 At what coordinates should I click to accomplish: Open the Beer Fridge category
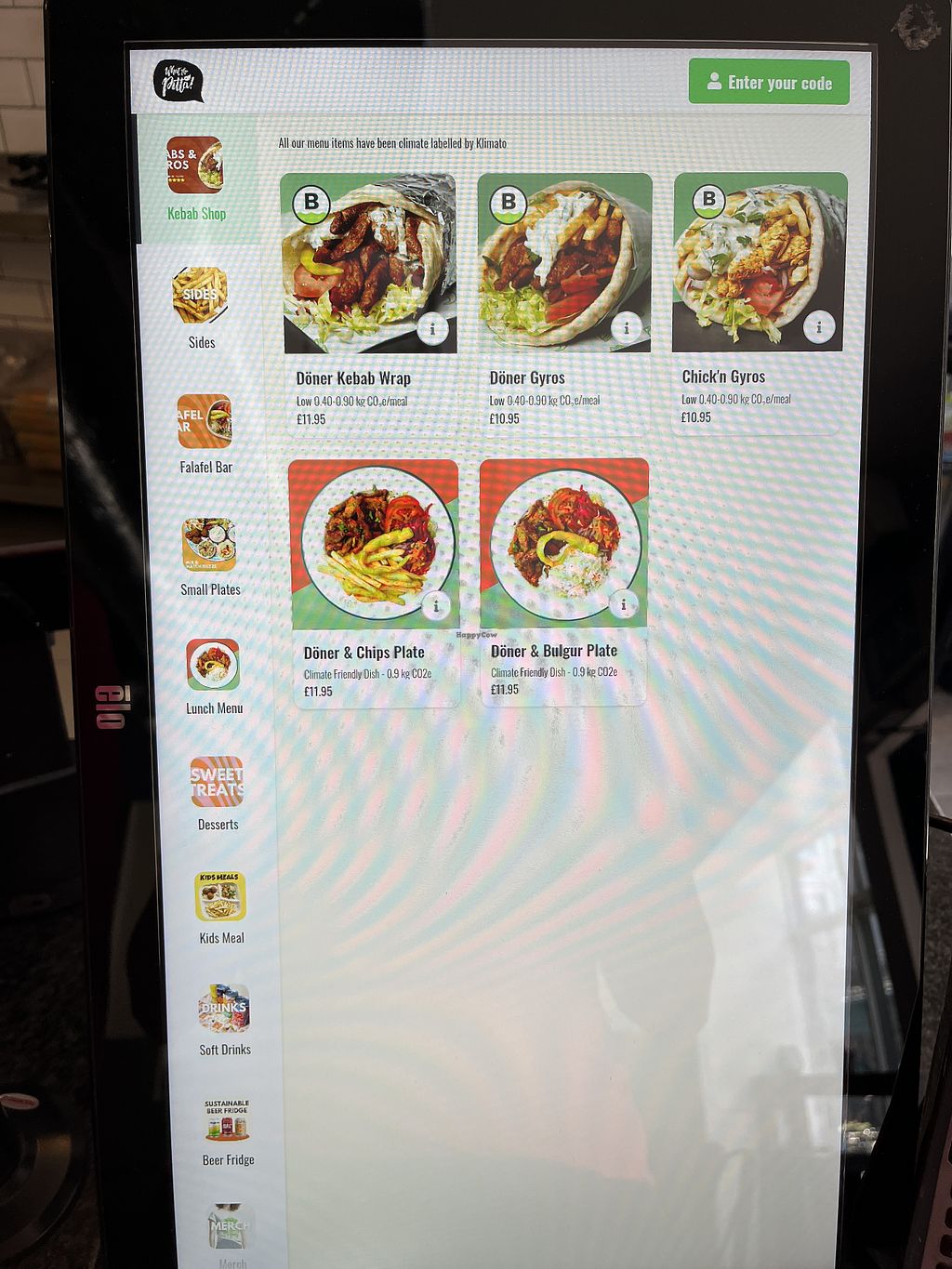tap(227, 1130)
